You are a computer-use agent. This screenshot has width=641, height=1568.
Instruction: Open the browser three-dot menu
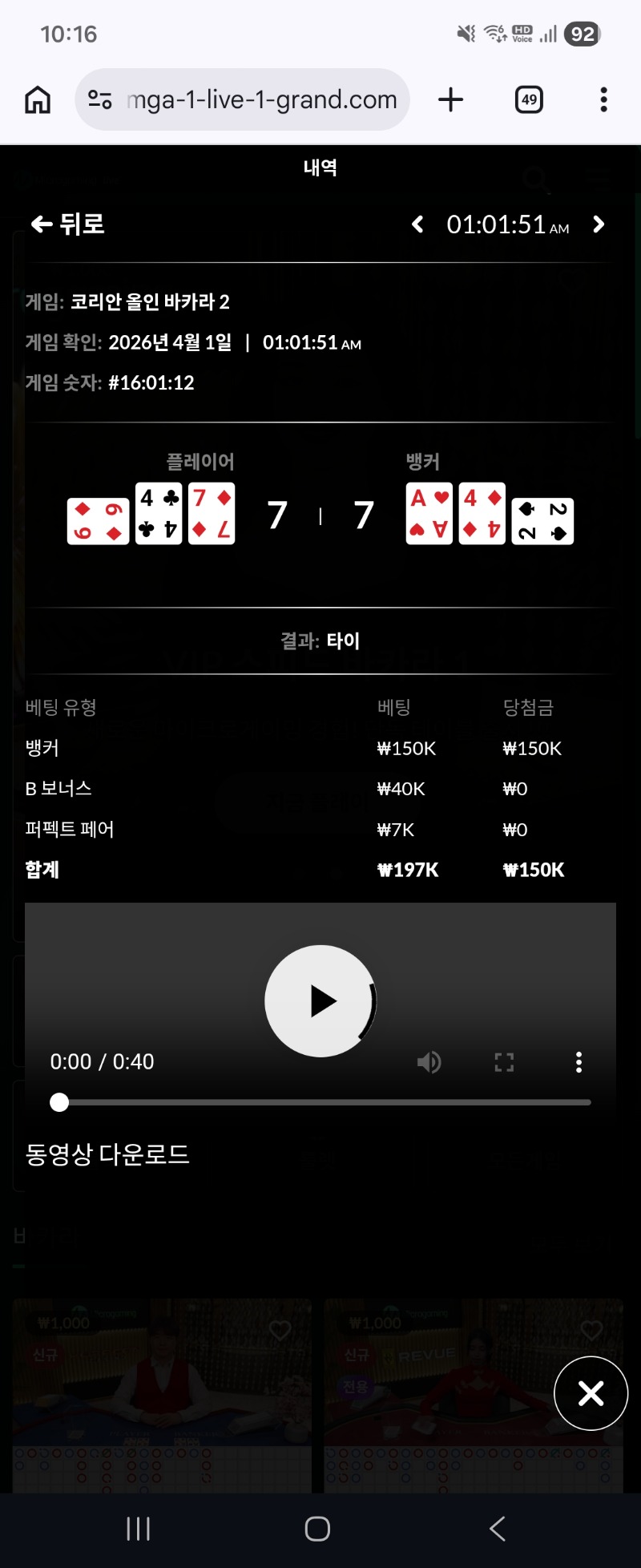pyautogui.click(x=603, y=99)
